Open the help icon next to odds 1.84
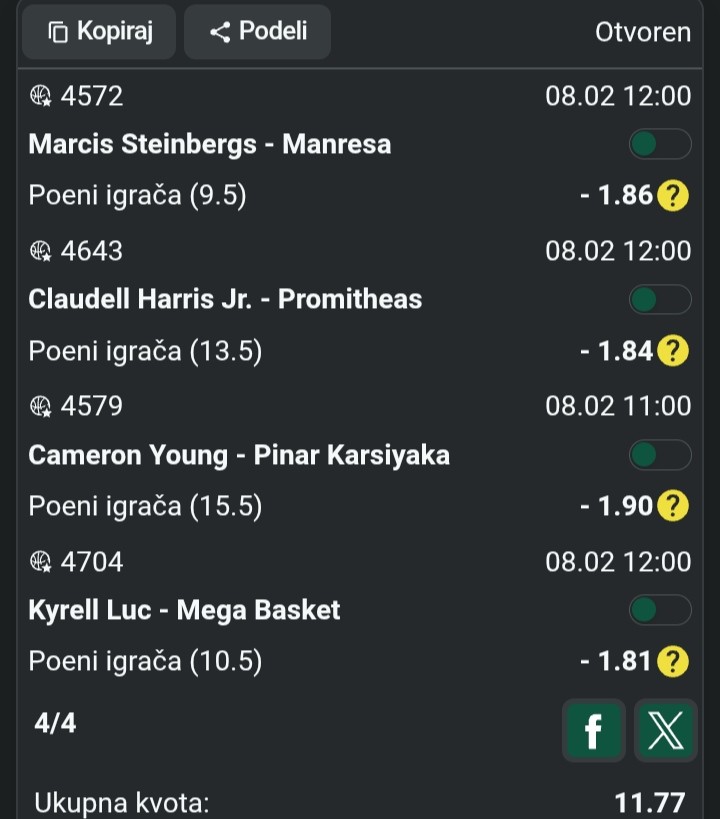 click(673, 351)
